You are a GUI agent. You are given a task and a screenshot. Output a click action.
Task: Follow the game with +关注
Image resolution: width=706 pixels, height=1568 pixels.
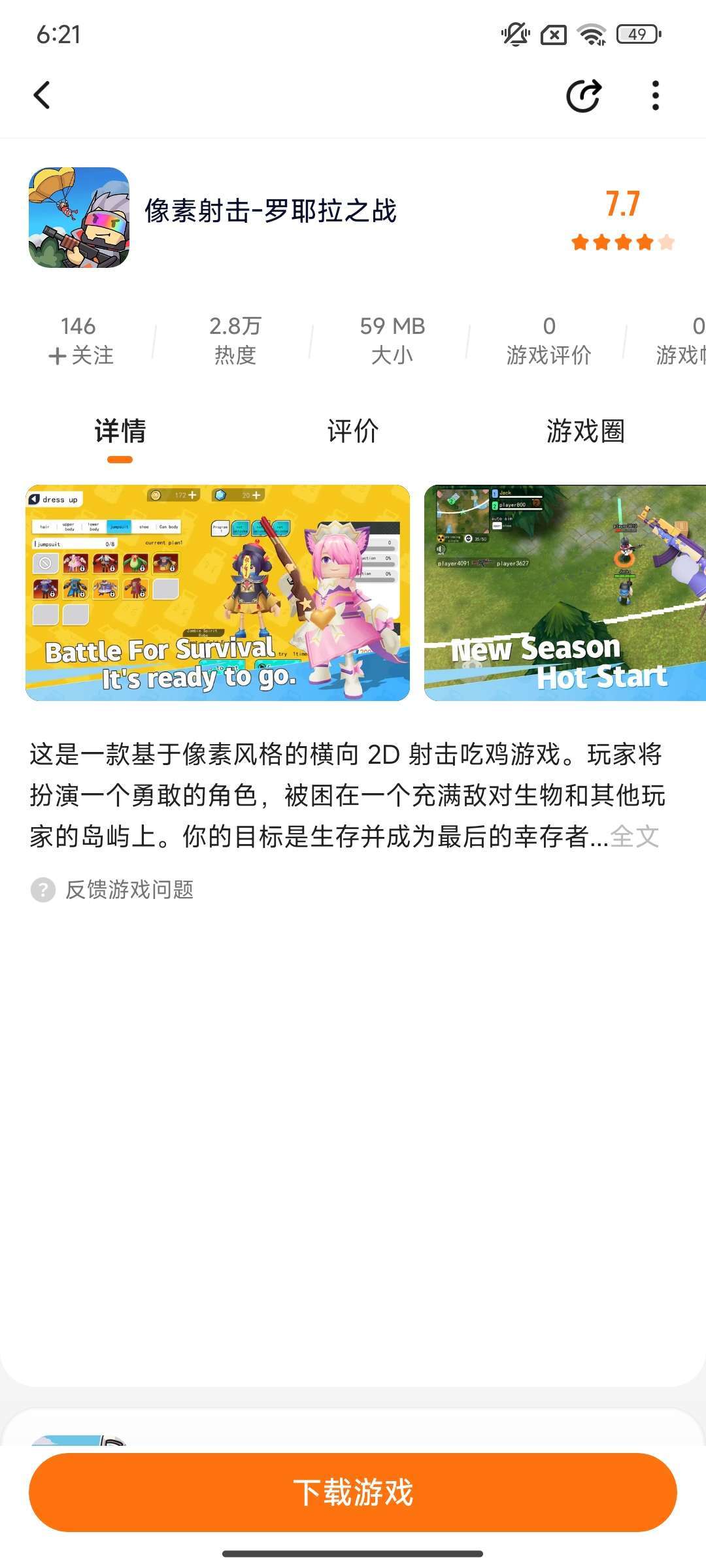tap(80, 355)
